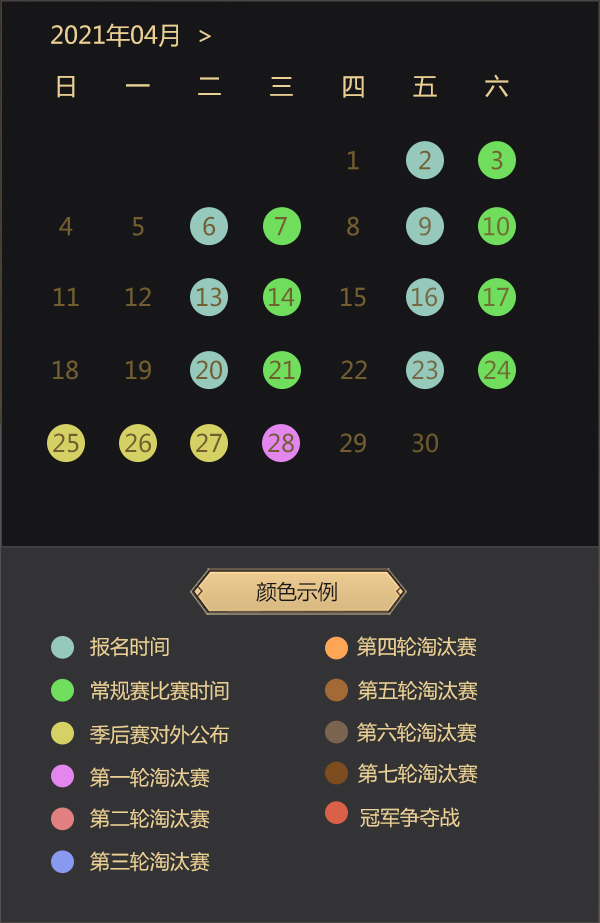The image size is (600, 923).
Task: Go to the next month arrow
Action: point(205,37)
